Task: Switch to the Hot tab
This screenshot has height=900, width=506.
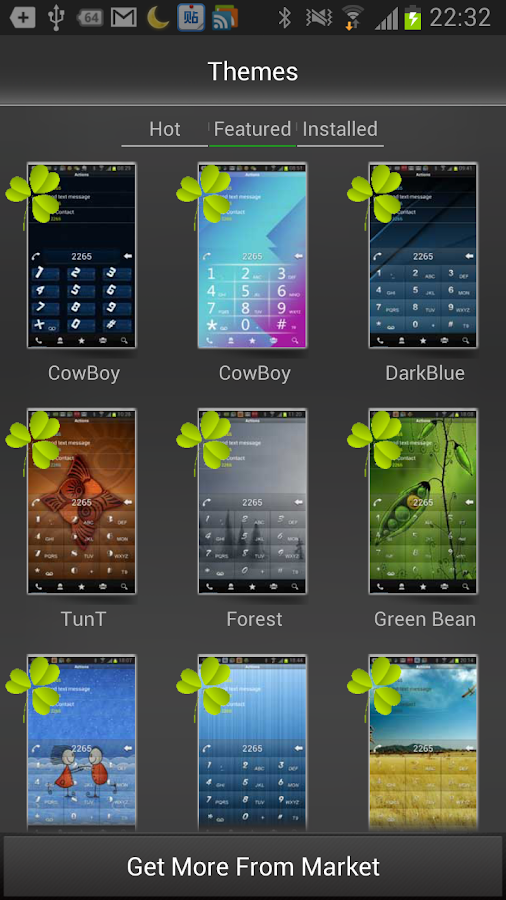Action: (x=165, y=130)
